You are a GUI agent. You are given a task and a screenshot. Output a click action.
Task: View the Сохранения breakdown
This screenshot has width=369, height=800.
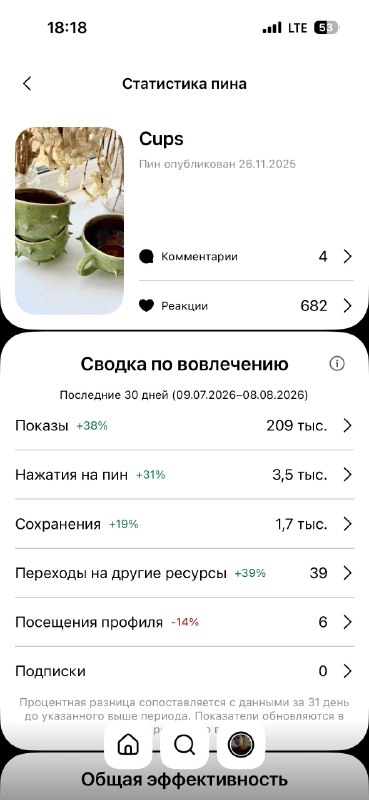[x=184, y=524]
